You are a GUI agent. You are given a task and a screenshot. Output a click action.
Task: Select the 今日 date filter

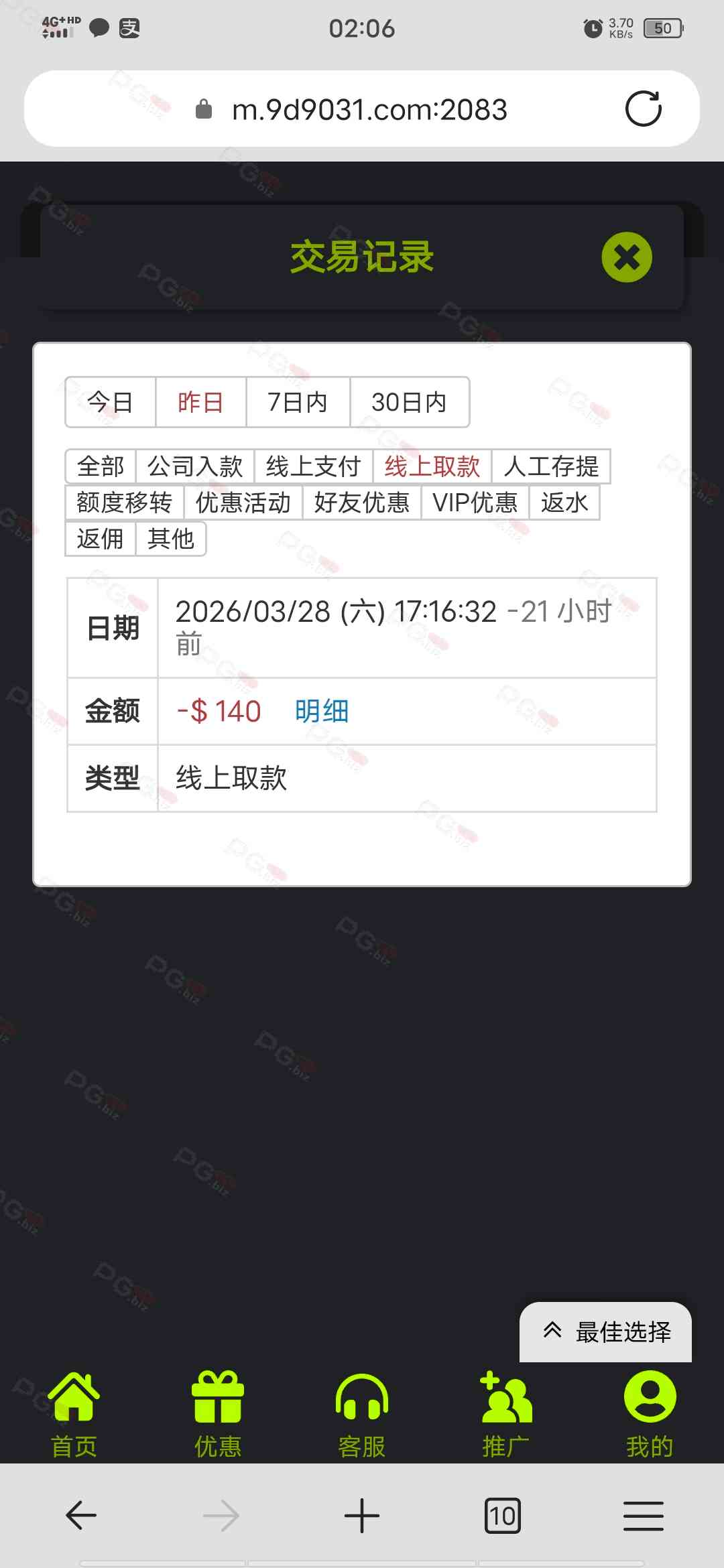tap(111, 402)
